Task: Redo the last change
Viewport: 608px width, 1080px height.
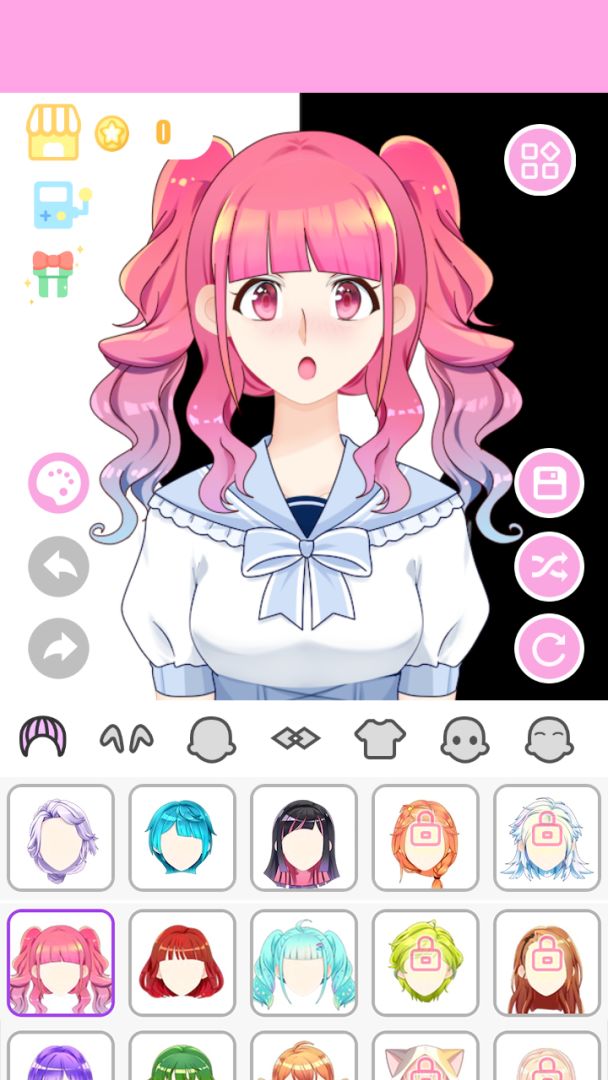Action: tap(58, 648)
